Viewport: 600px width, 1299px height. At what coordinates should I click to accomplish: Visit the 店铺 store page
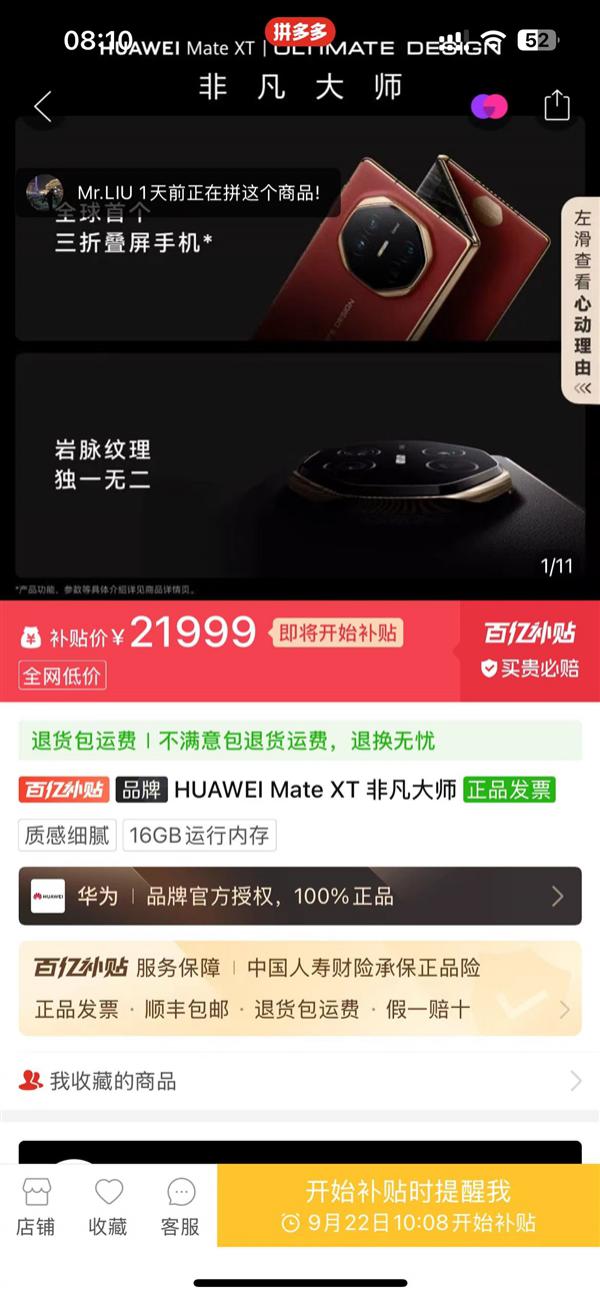36,1206
